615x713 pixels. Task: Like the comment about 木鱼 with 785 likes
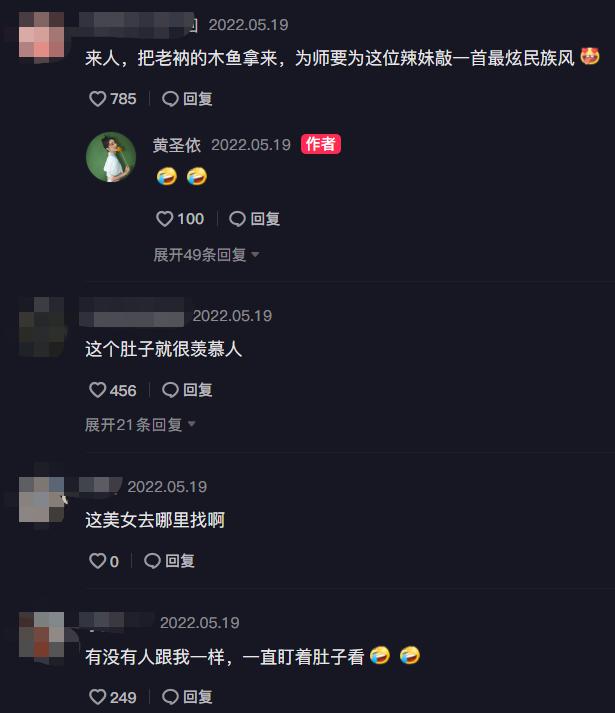point(98,99)
